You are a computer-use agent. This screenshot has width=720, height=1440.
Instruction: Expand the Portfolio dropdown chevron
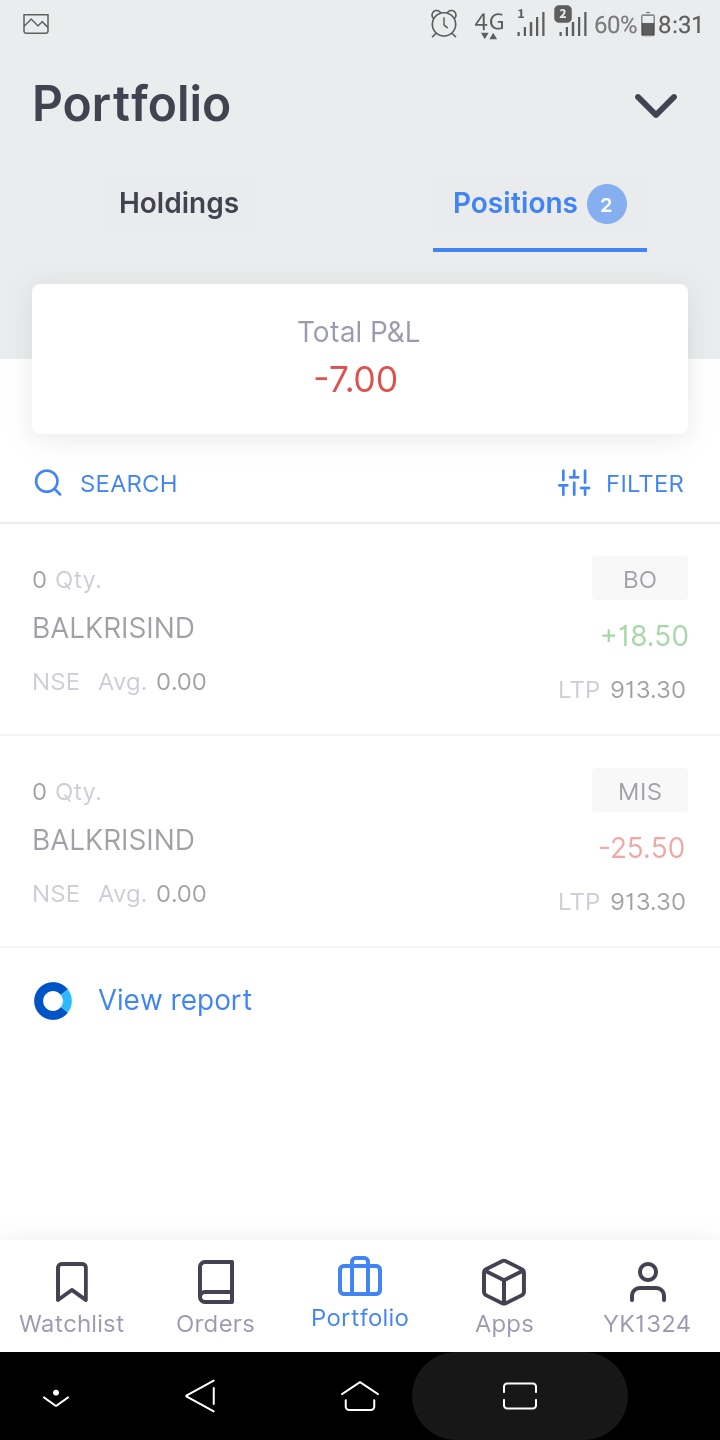point(656,105)
